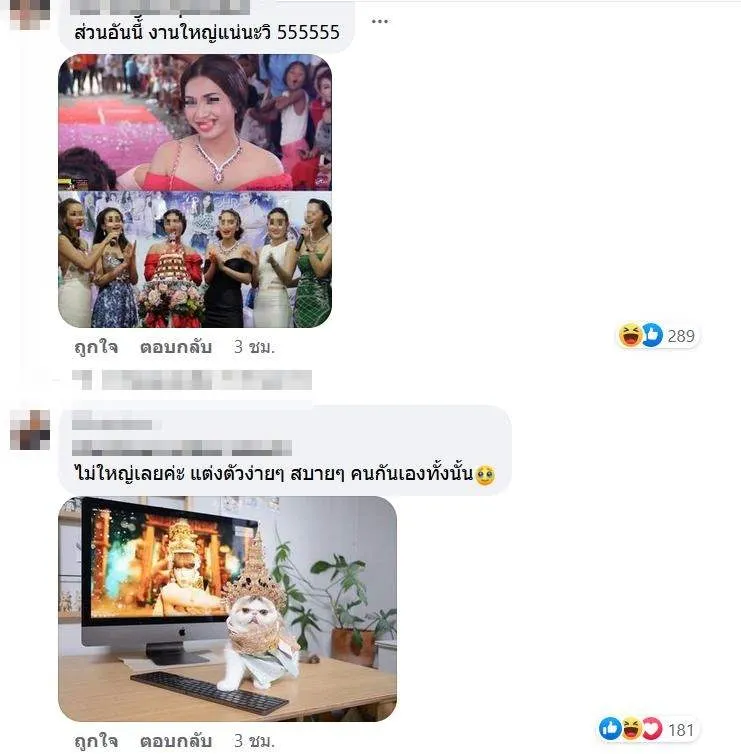View the 289 reactions on first comment
741x754 pixels.
point(658,336)
